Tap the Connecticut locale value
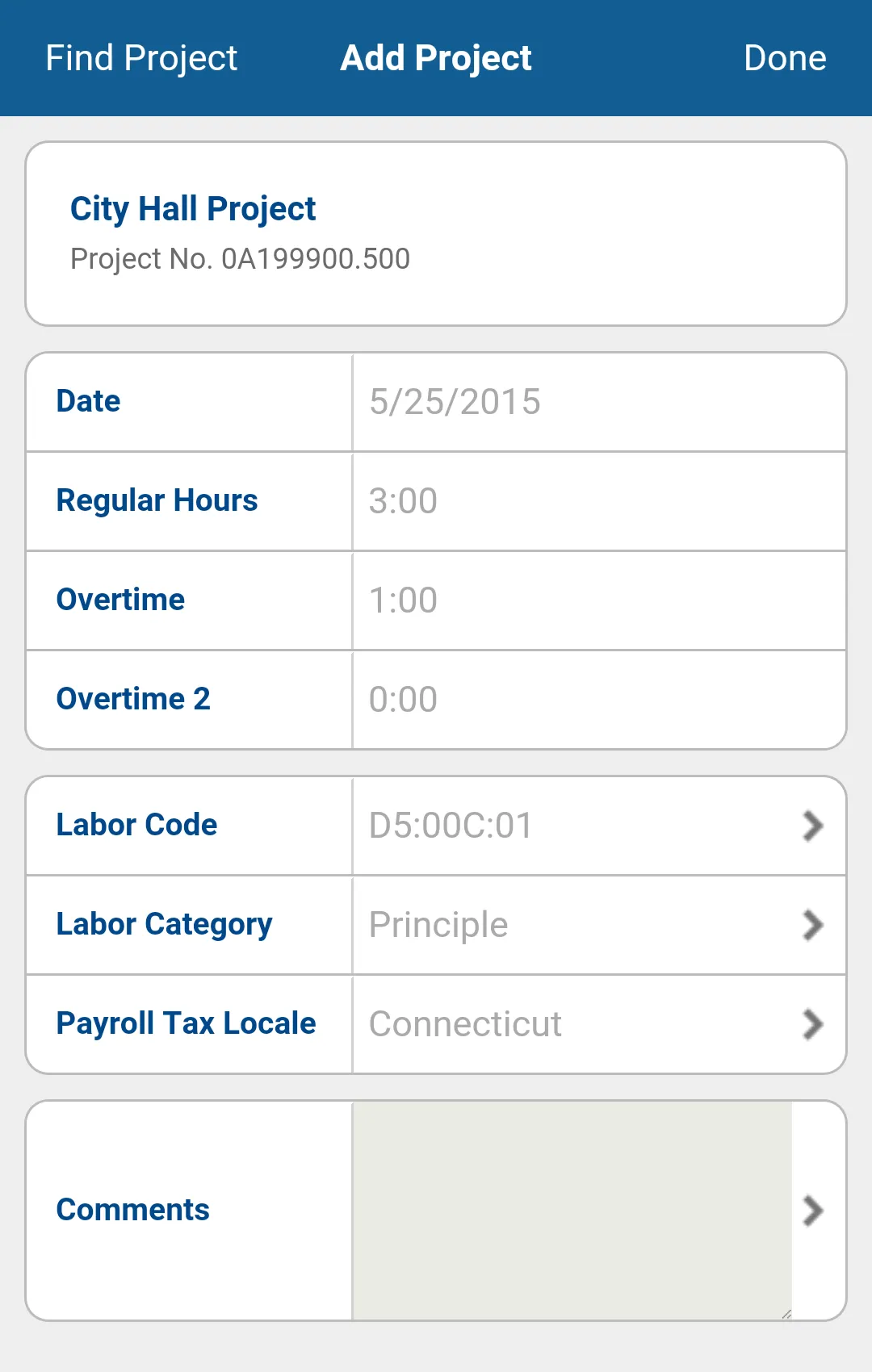 click(x=465, y=1024)
